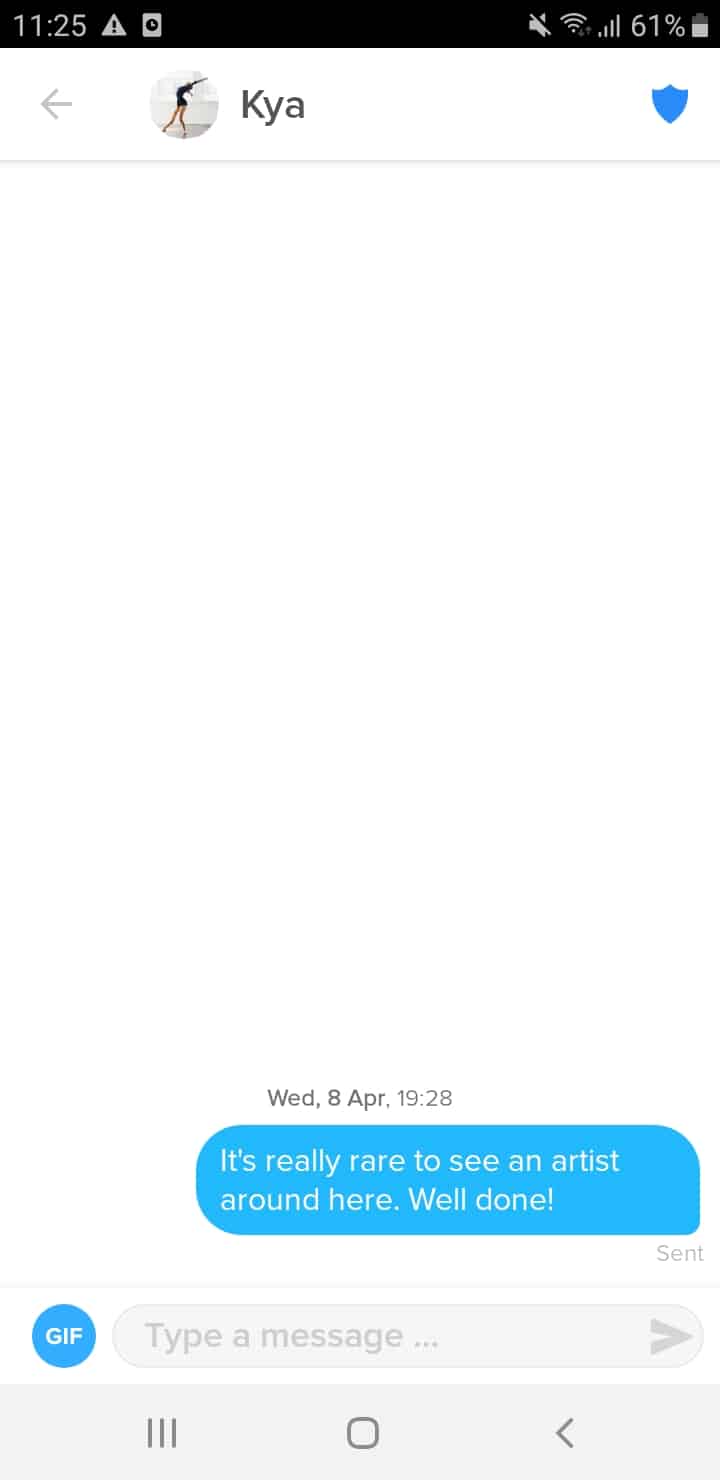Open recent apps from navigation bar
The image size is (720, 1480).
click(x=162, y=1433)
